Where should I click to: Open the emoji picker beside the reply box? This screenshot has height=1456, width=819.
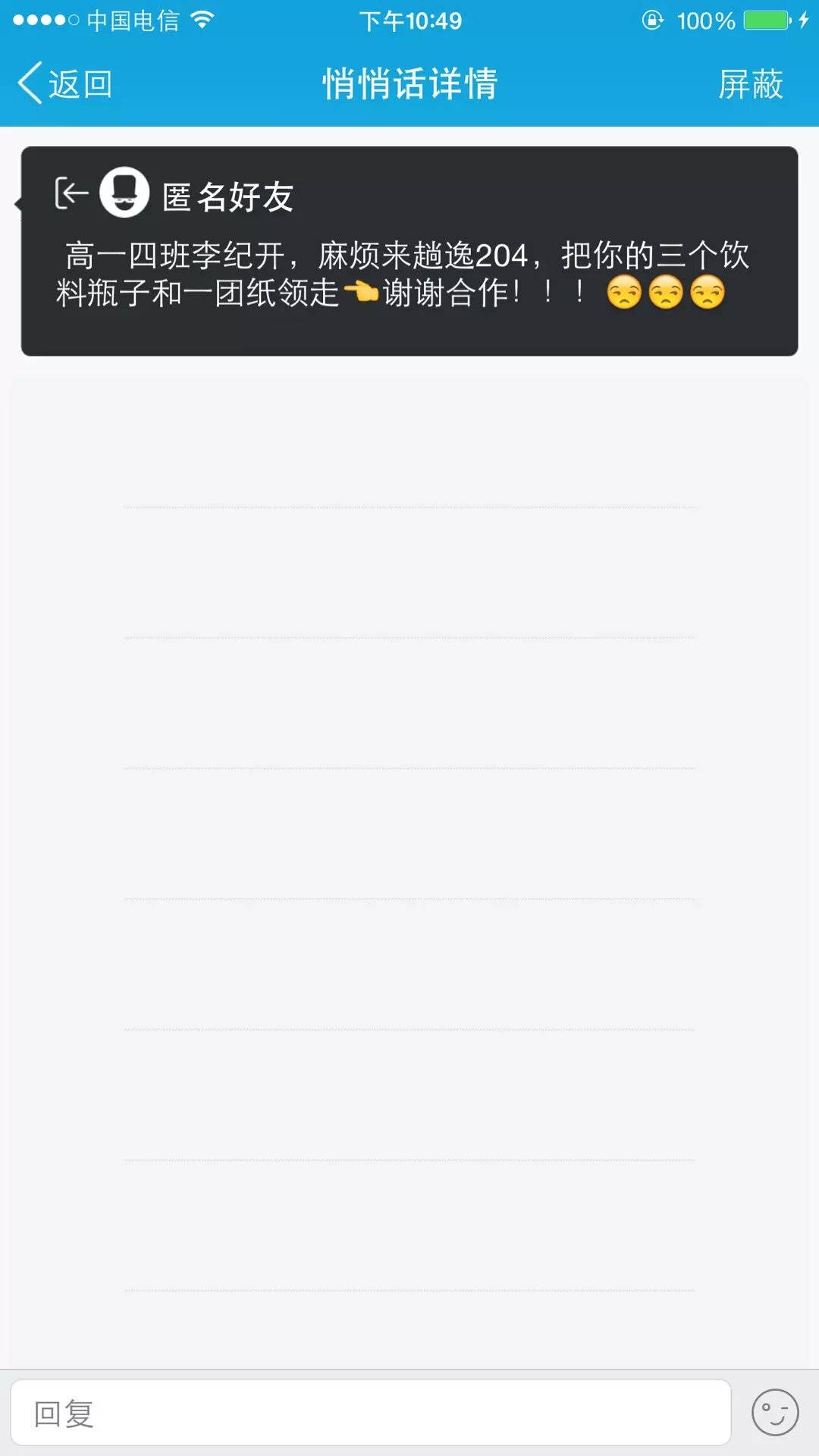(x=774, y=1413)
